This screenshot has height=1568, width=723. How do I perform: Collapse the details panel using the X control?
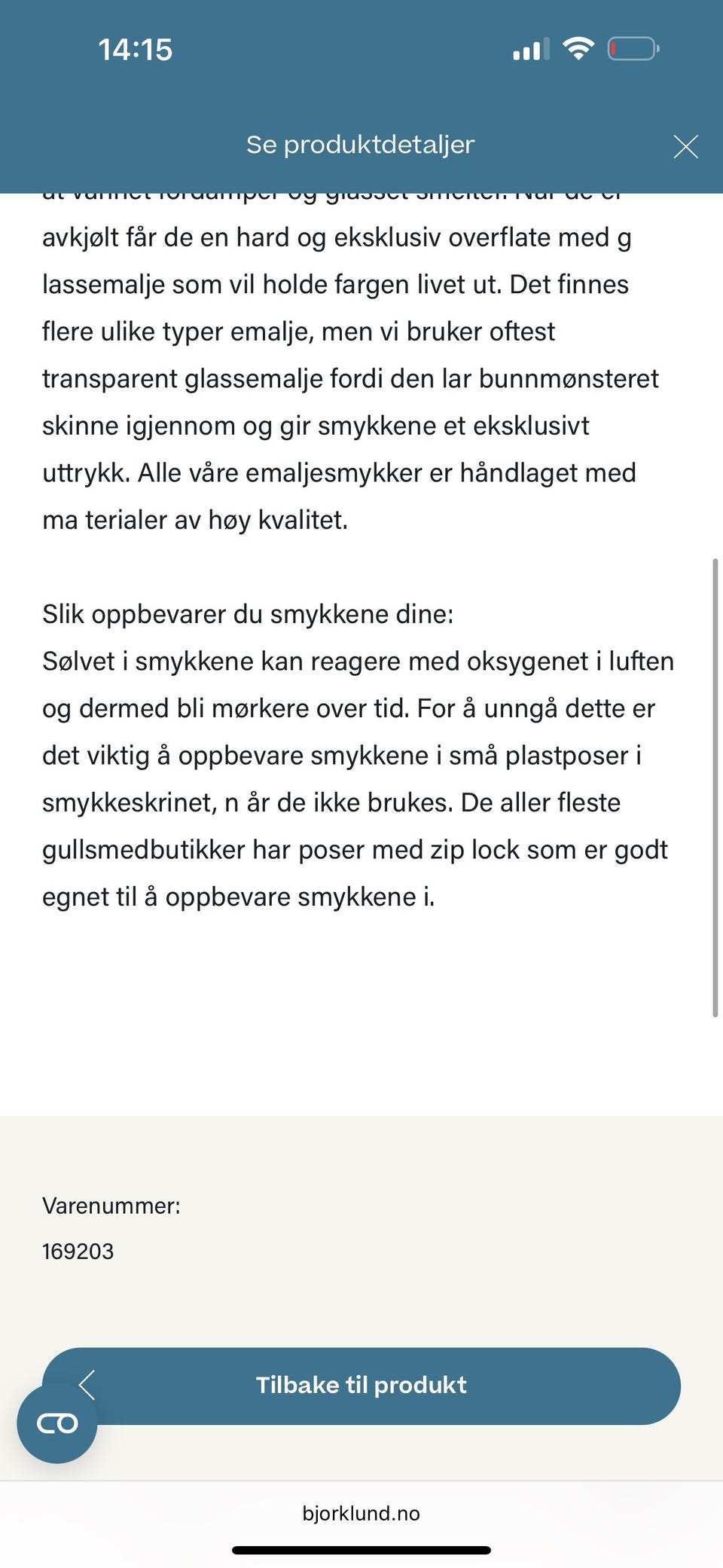point(686,146)
